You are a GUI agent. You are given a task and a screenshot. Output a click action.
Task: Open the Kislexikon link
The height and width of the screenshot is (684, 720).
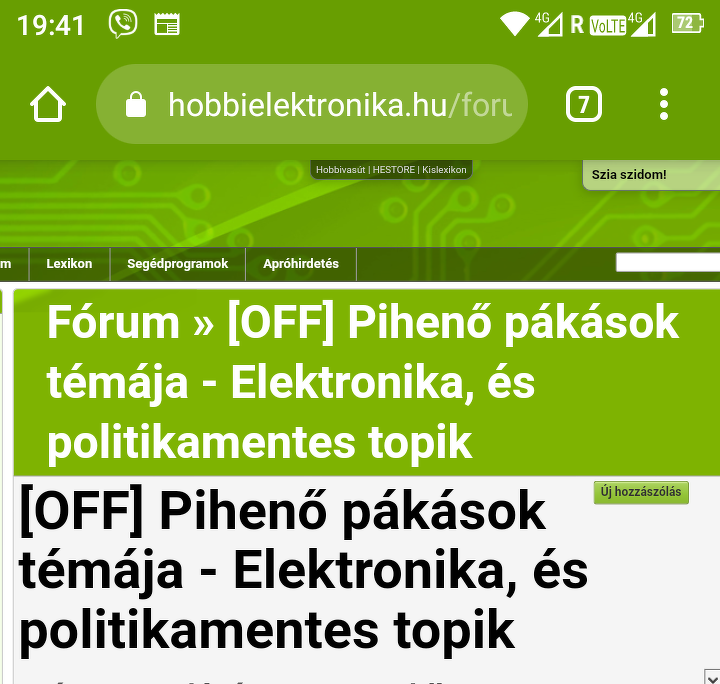pyautogui.click(x=445, y=170)
